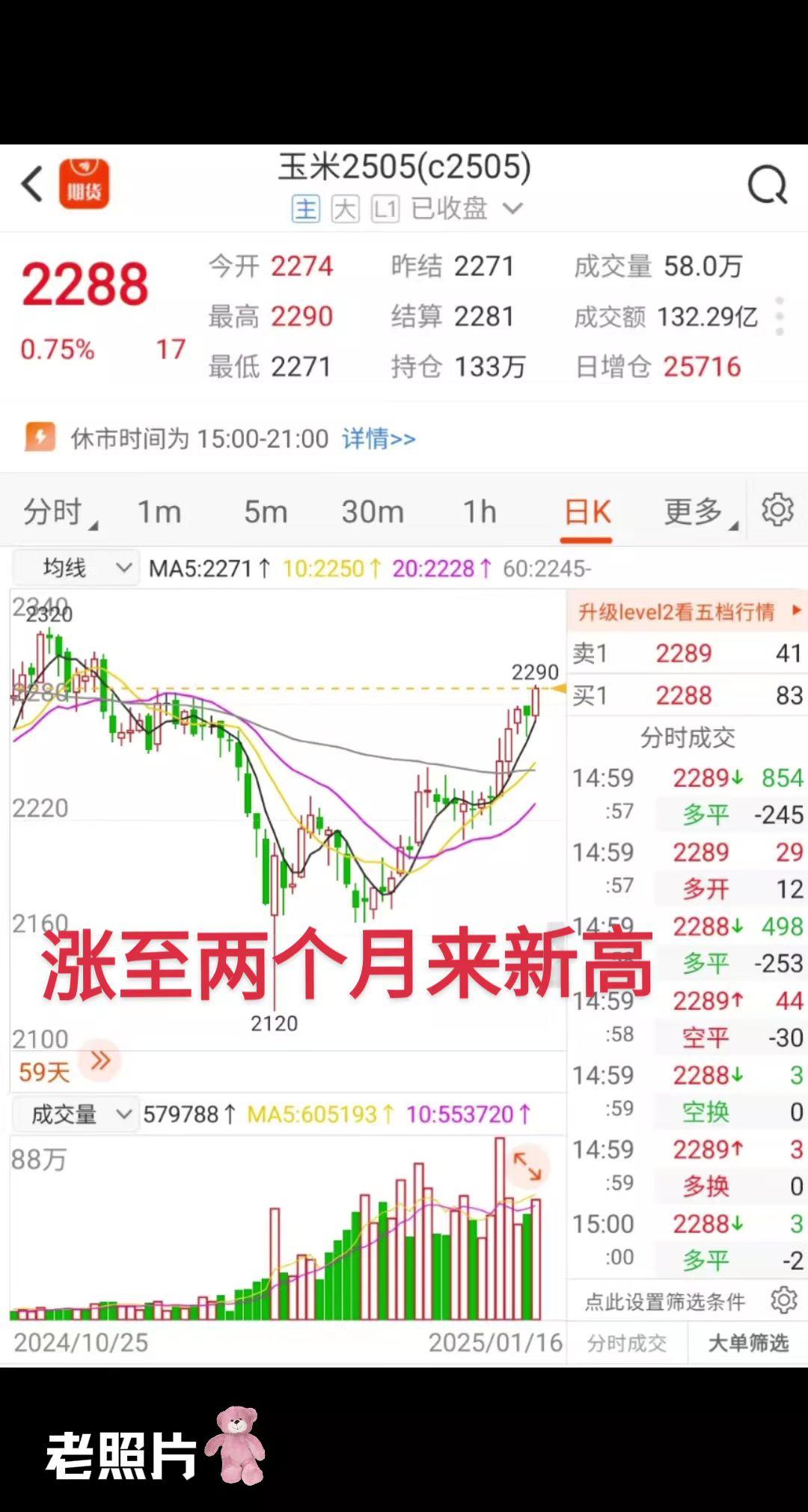808x1512 pixels.
Task: Expand the chart to fullscreen
Action: tap(527, 1166)
